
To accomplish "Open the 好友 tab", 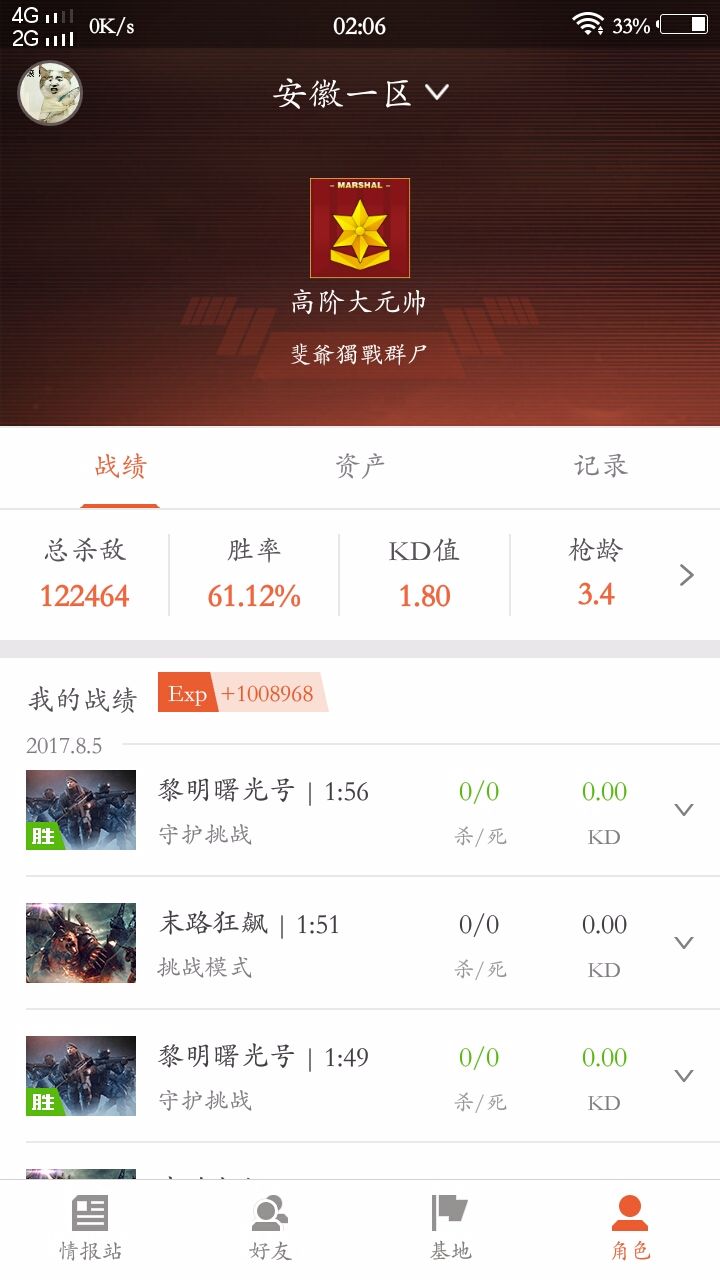I will (270, 1229).
